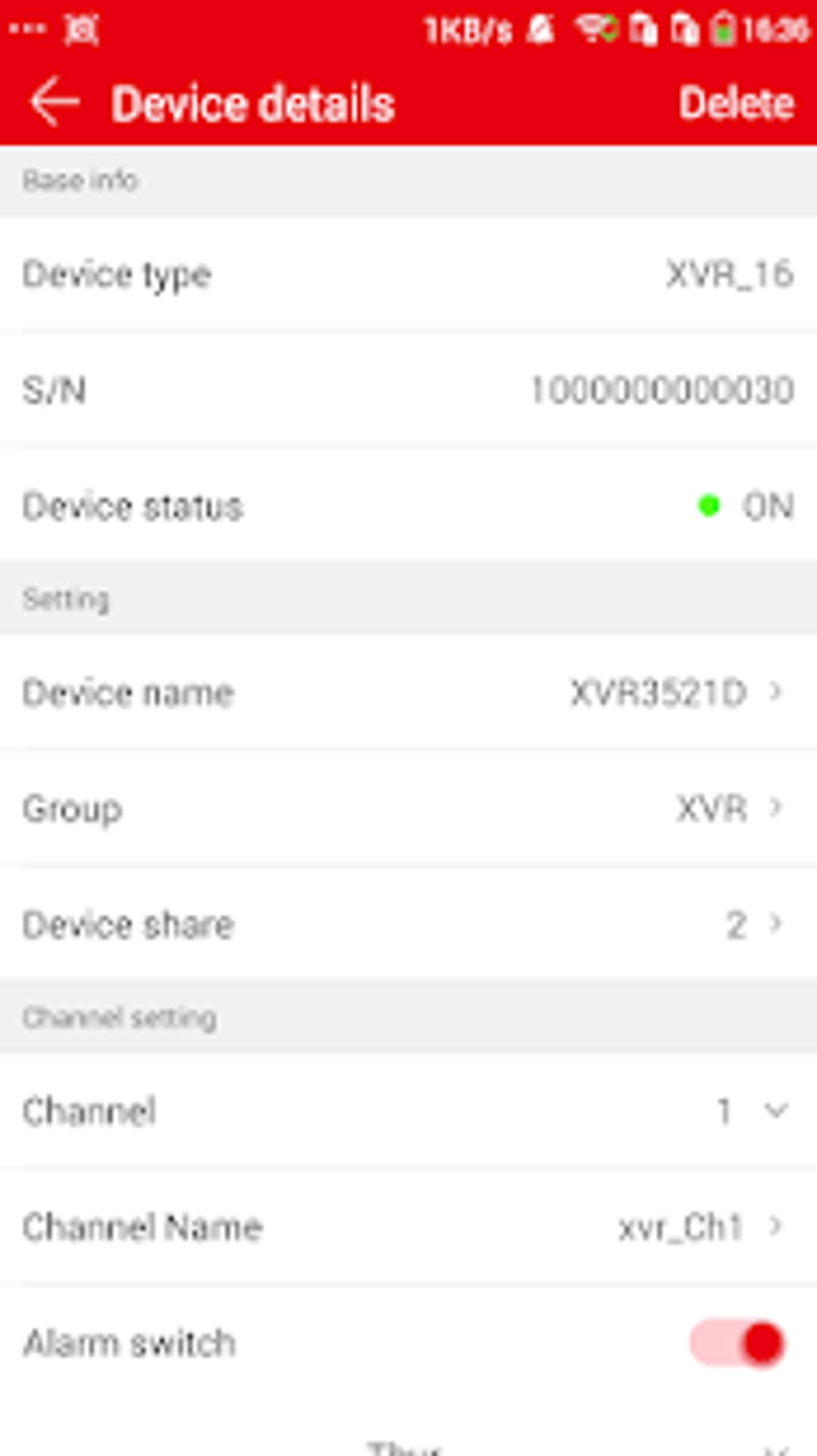817x1456 pixels.
Task: Edit the Device name XVR3521D
Action: tap(408, 692)
